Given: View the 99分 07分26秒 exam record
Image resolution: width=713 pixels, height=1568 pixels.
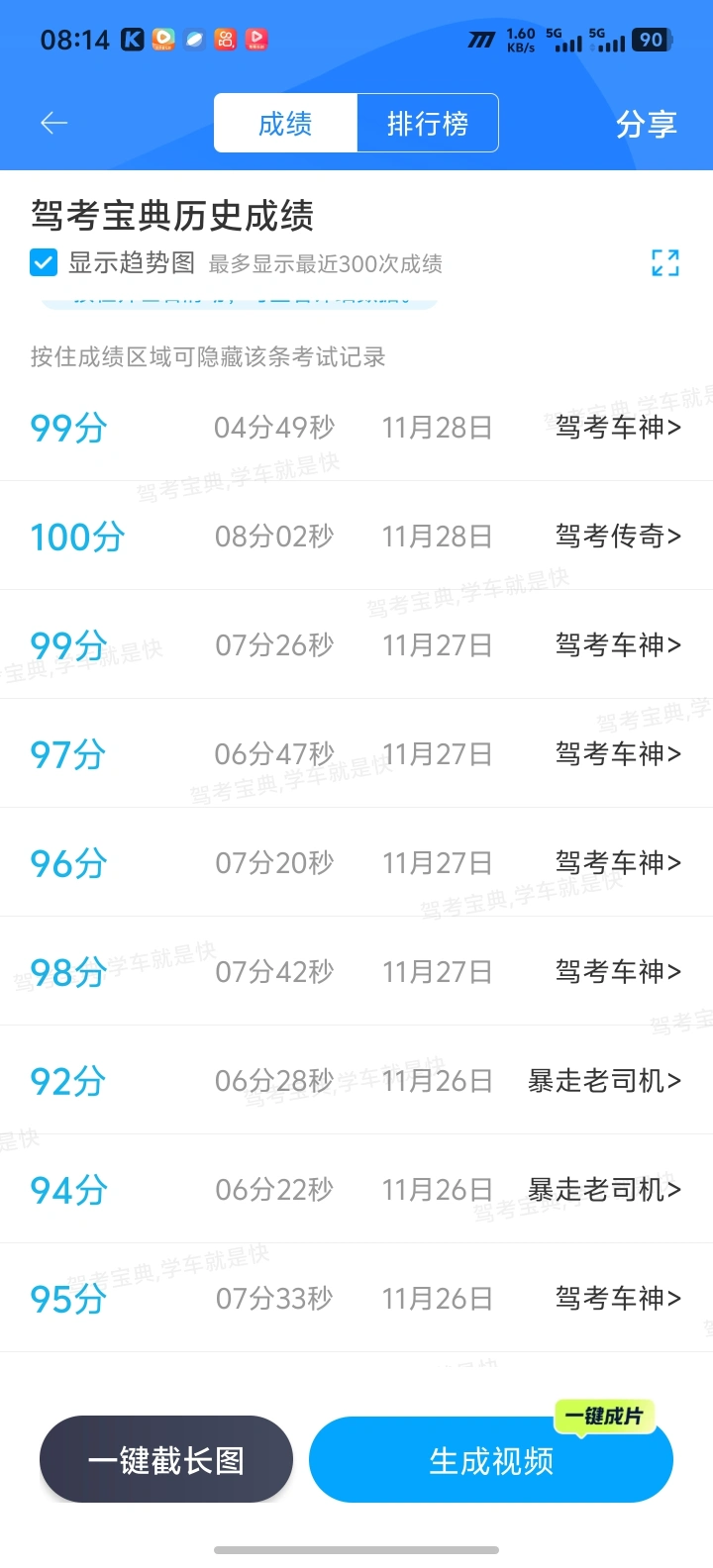Looking at the screenshot, I should click(356, 645).
